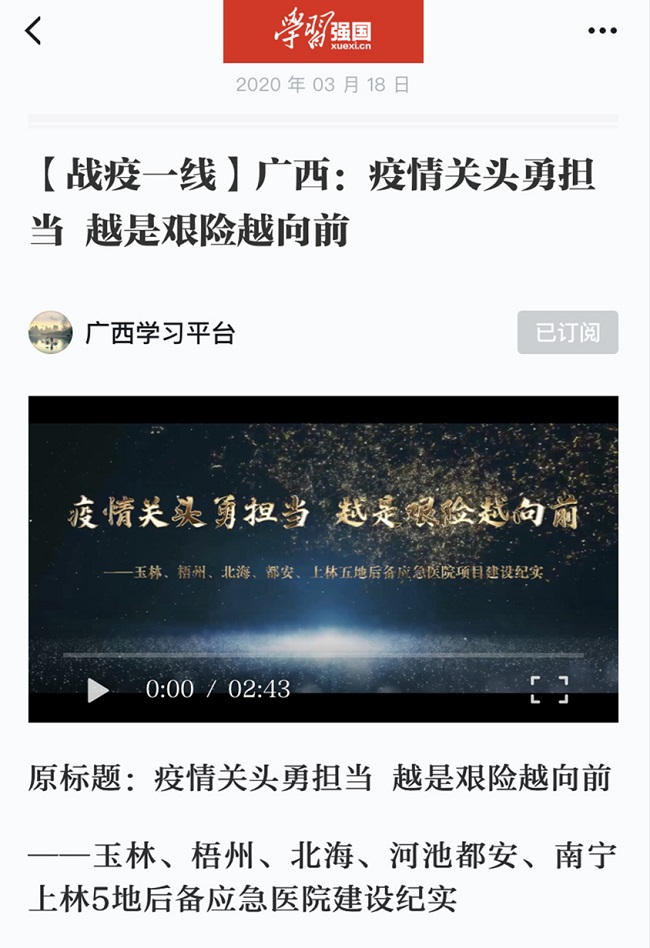
Task: Seek along the video progress bar
Action: 323,656
